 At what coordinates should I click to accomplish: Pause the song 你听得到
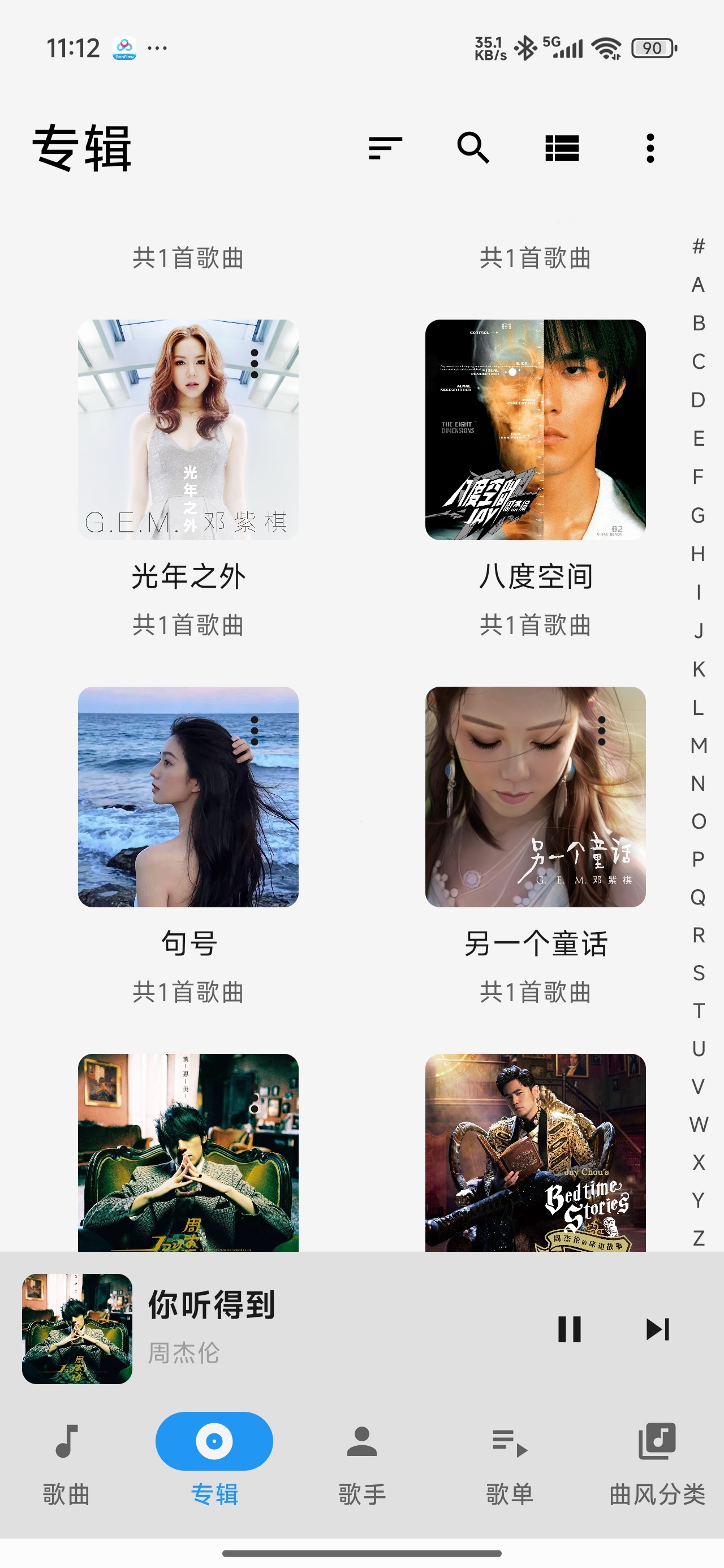[x=570, y=1329]
